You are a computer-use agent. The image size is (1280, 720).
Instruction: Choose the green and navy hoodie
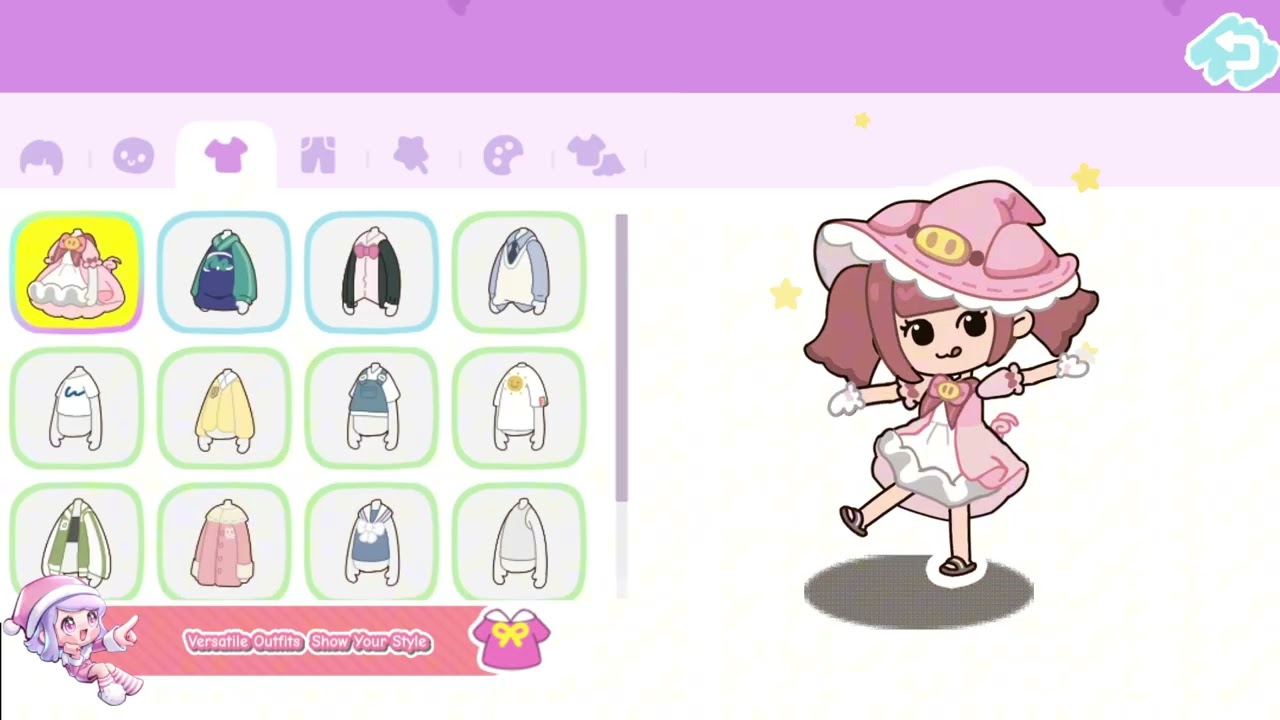click(x=224, y=272)
